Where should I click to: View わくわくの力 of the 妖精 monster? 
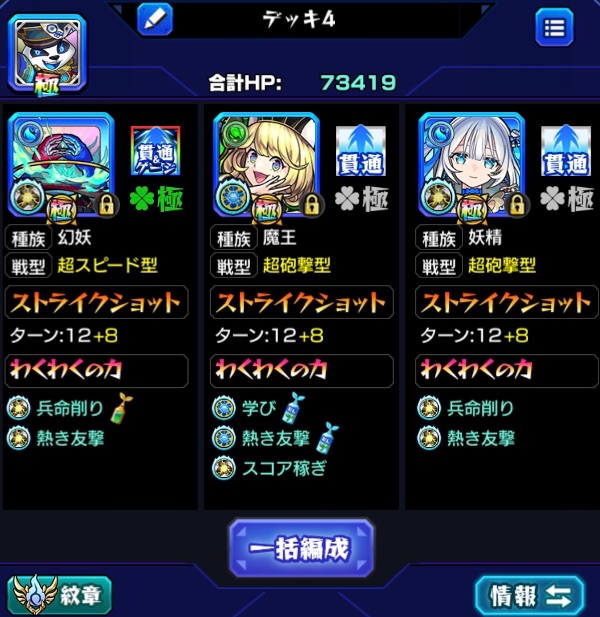point(504,371)
